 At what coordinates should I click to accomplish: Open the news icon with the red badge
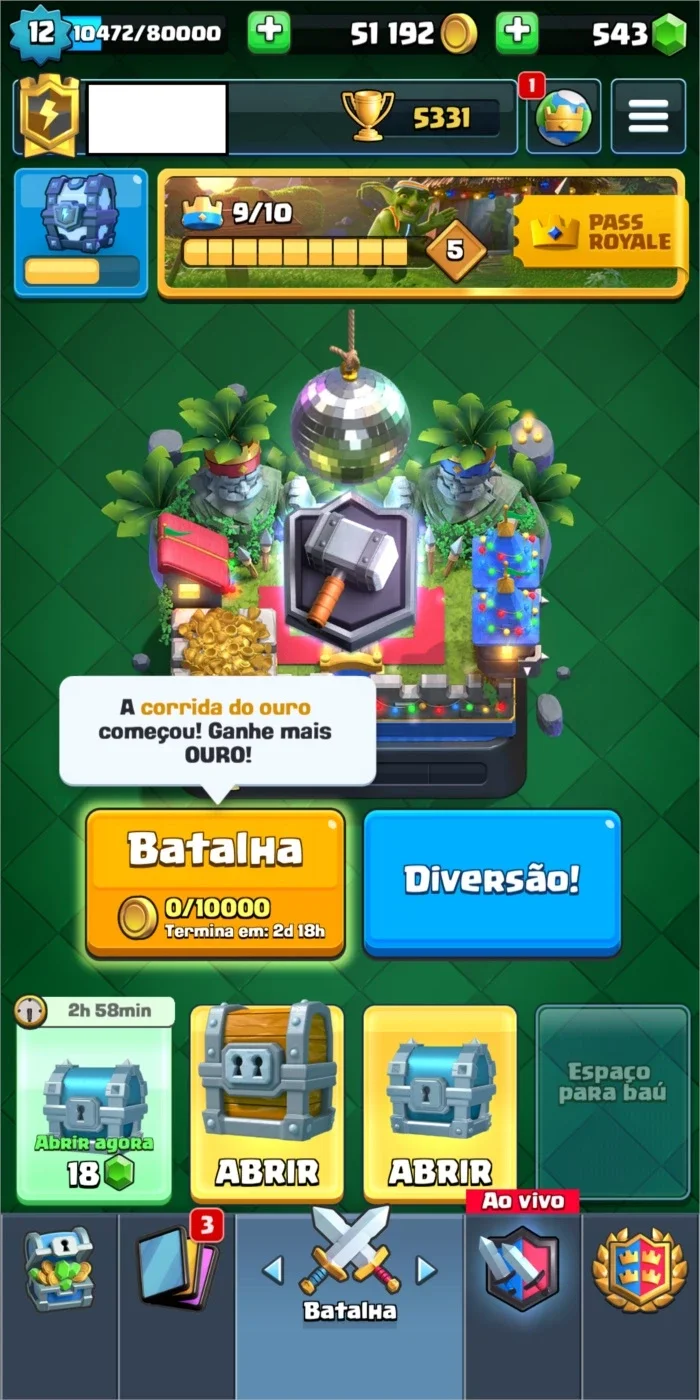point(563,117)
